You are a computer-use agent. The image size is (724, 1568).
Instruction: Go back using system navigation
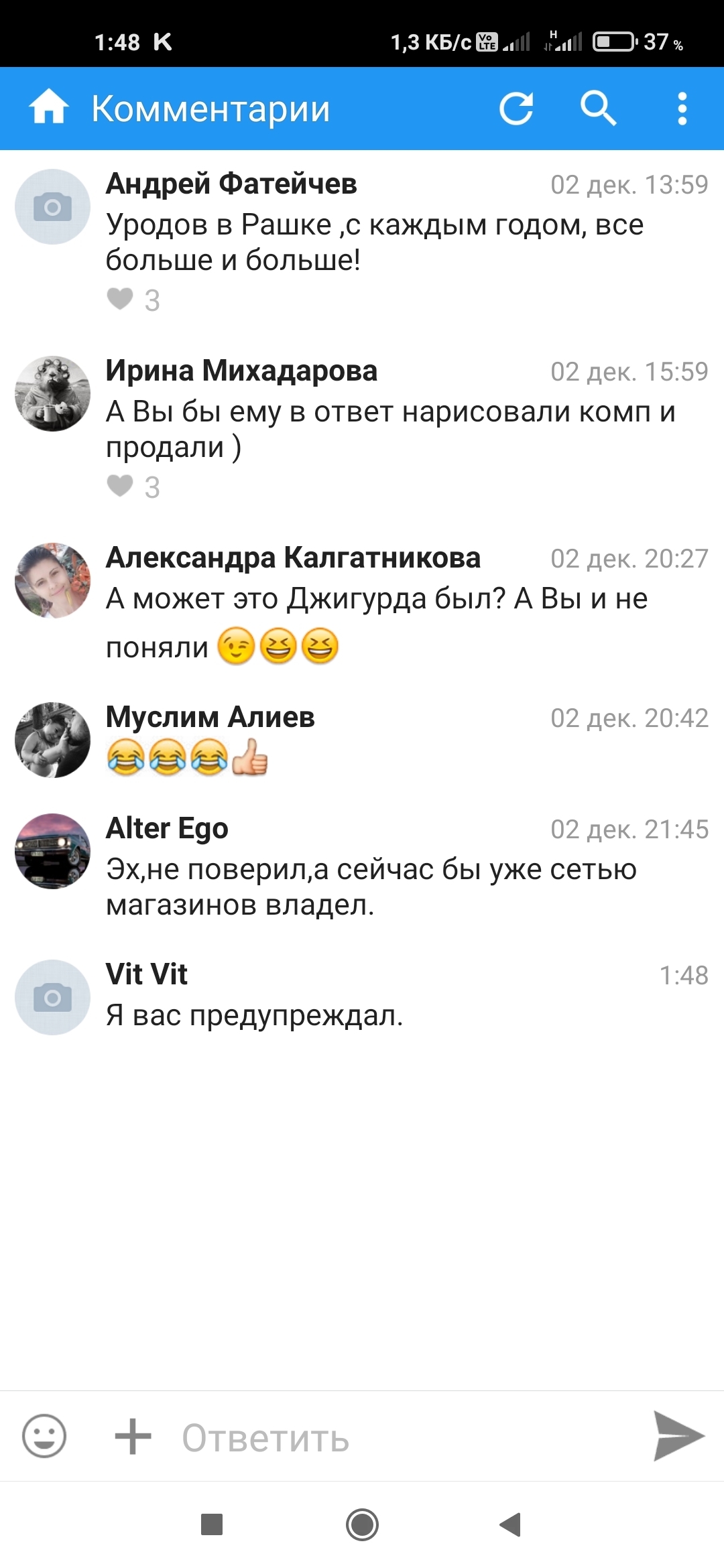511,1524
